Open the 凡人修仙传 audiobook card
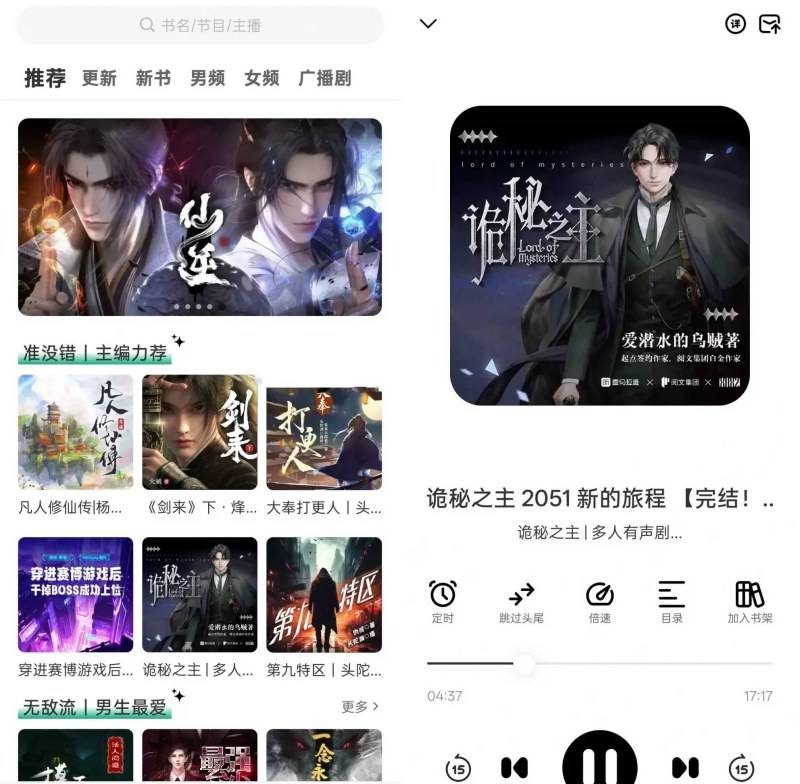 [x=75, y=432]
